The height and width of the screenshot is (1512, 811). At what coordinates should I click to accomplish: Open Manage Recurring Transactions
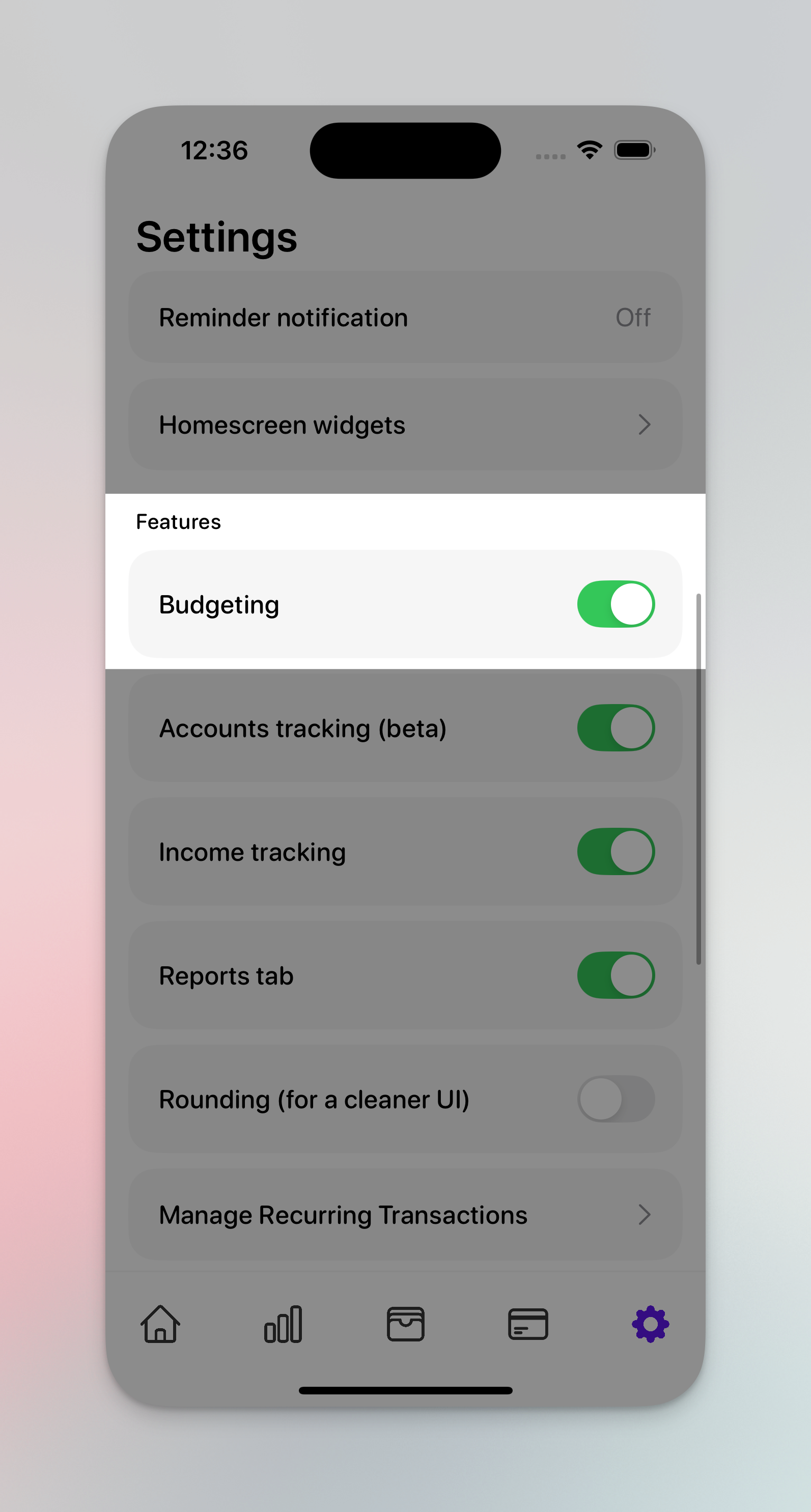tap(405, 1214)
